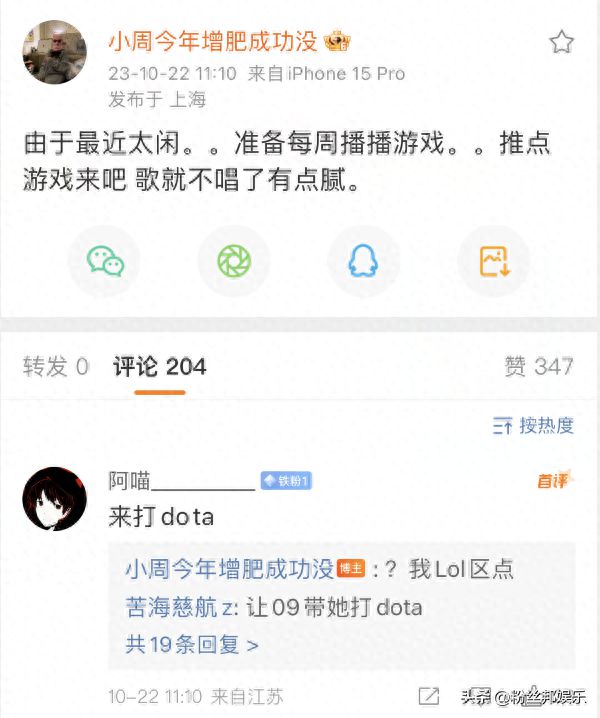
Task: Share the post to WeChat Moments
Action: (x=234, y=261)
